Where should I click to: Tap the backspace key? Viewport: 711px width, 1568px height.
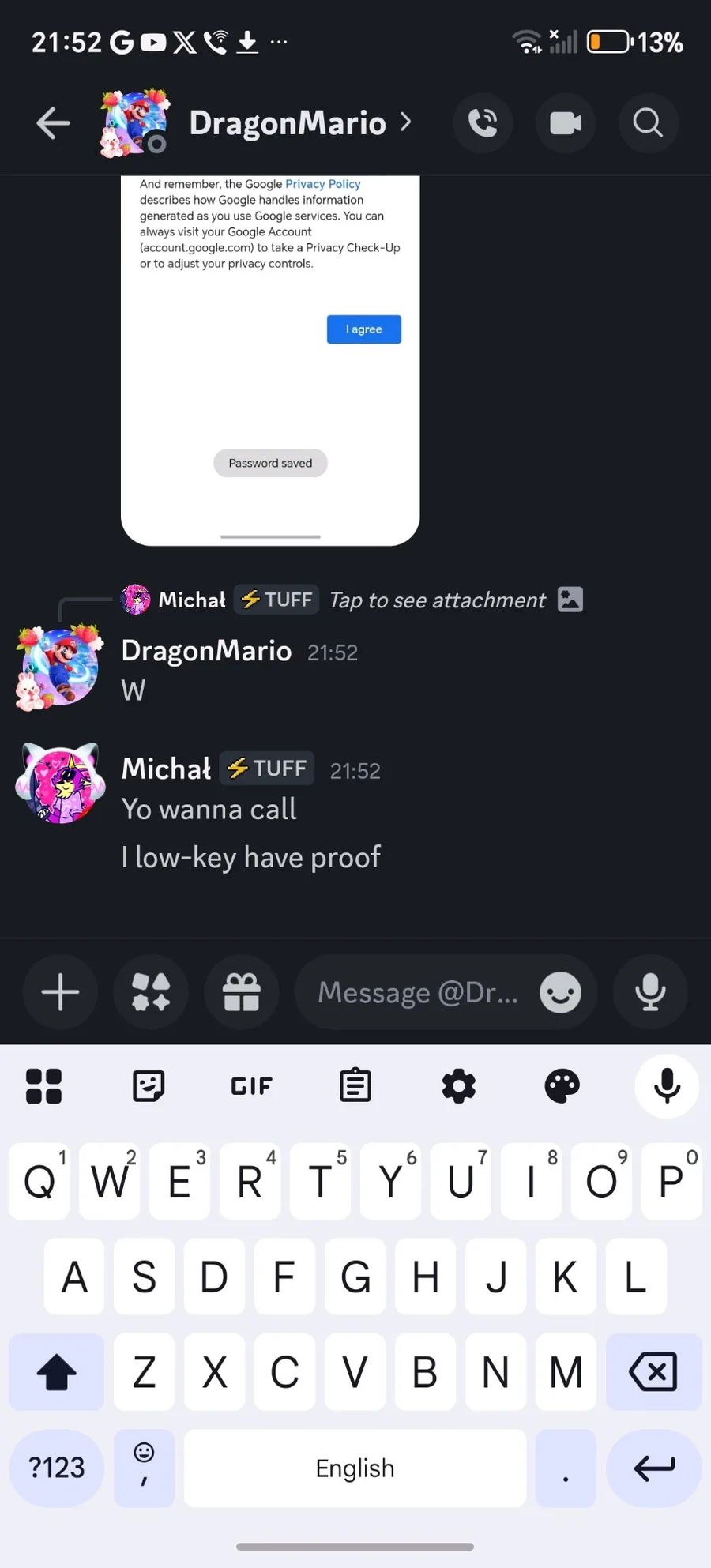[653, 1372]
